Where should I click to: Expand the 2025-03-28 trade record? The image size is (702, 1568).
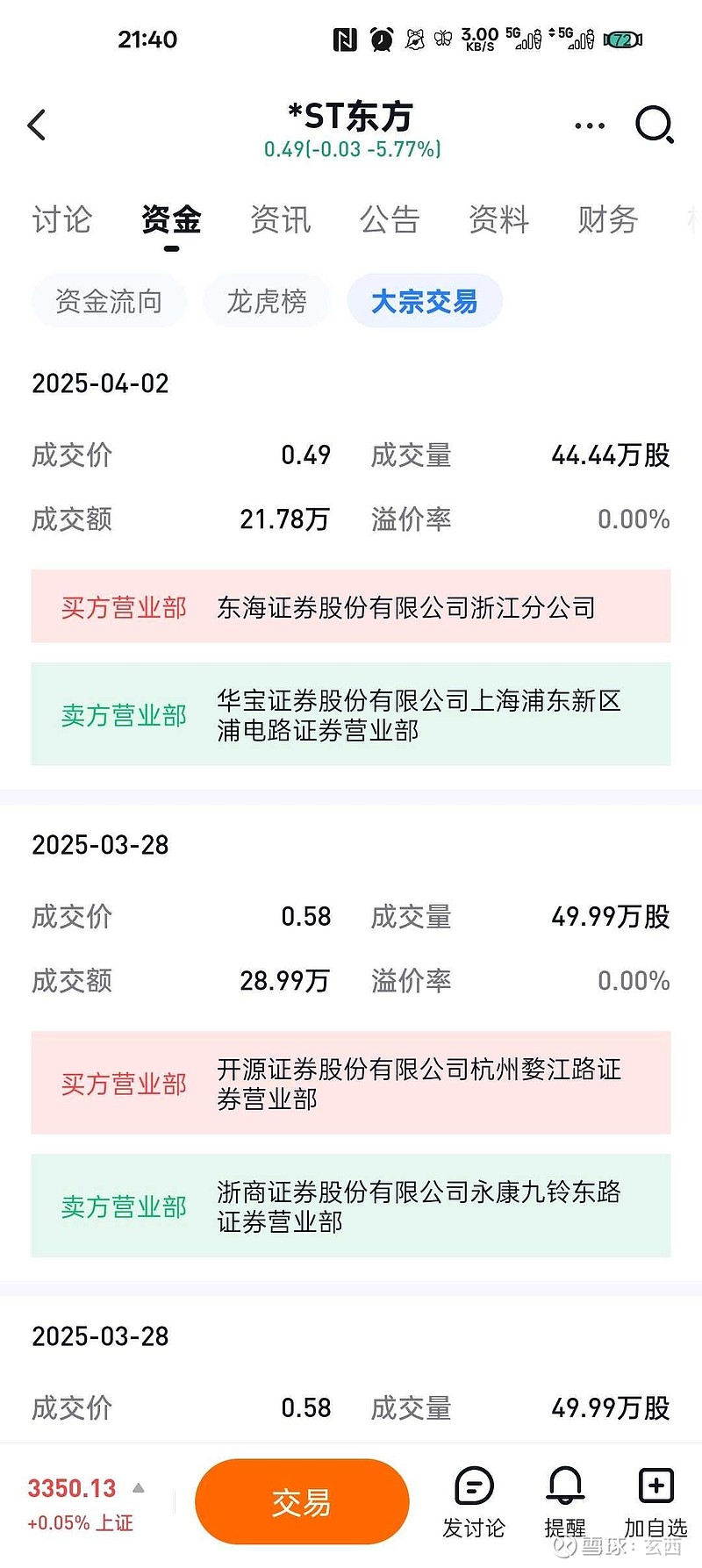(x=99, y=845)
